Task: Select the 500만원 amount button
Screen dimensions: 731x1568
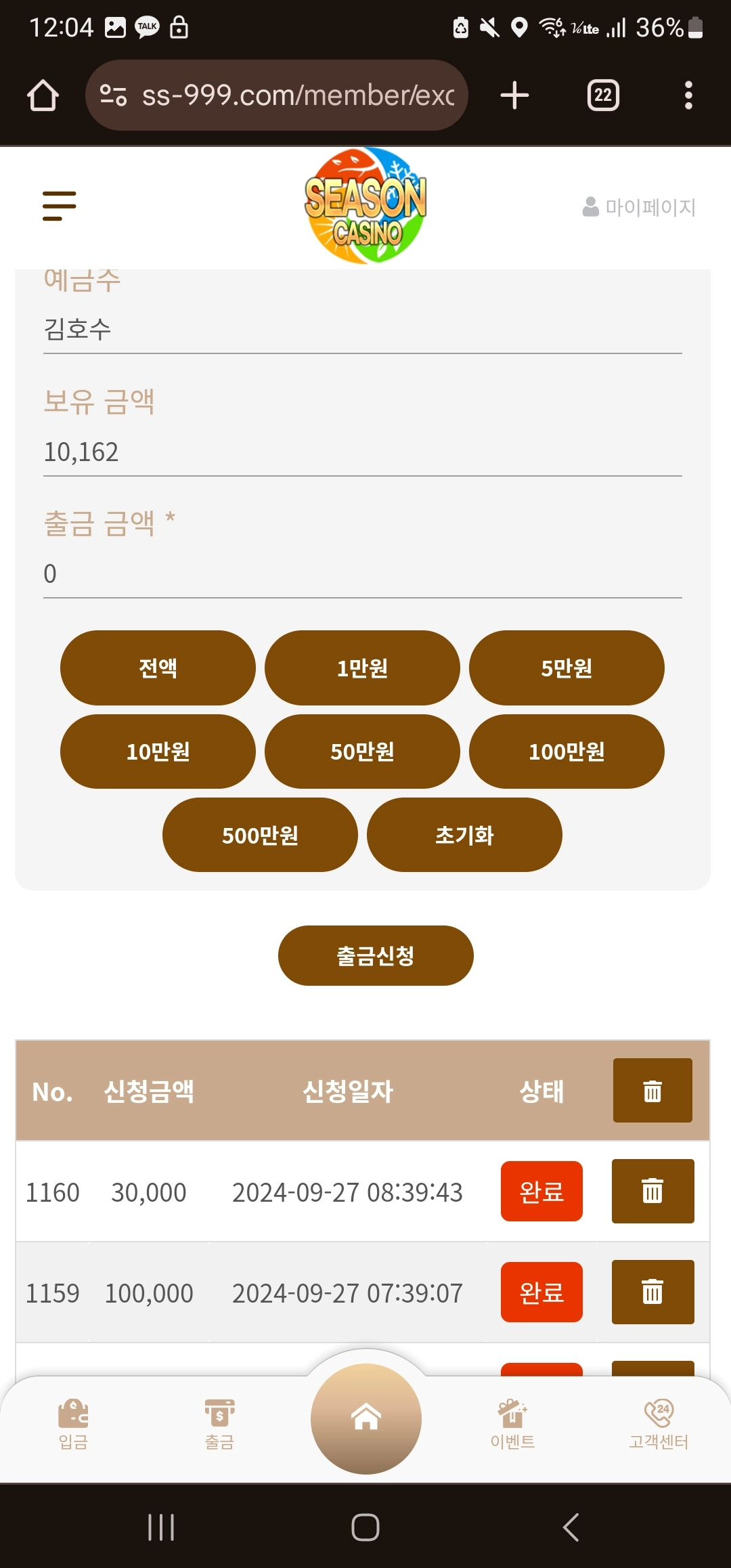Action: coord(260,835)
